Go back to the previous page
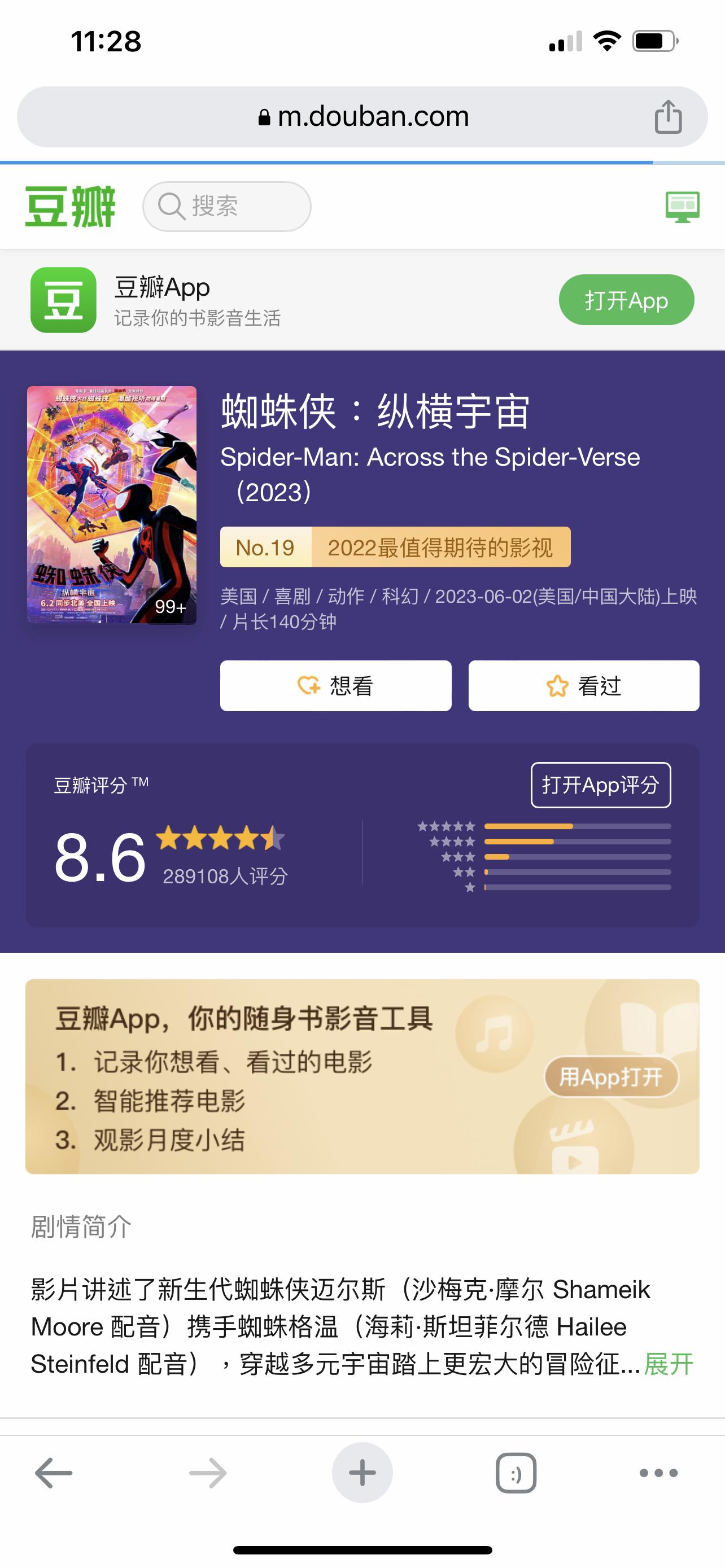The image size is (725, 1568). pos(54,1473)
